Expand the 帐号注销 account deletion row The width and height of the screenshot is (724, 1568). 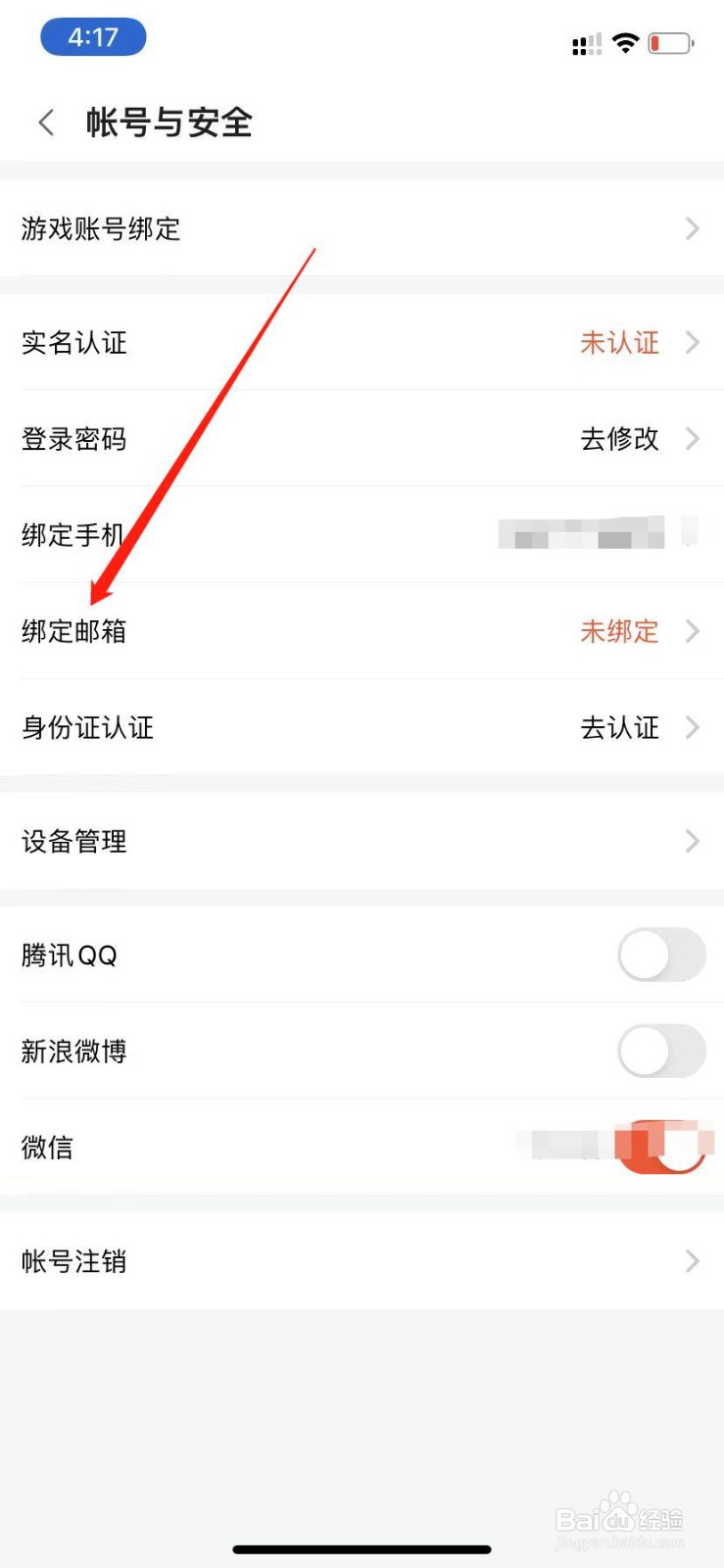pos(362,1261)
